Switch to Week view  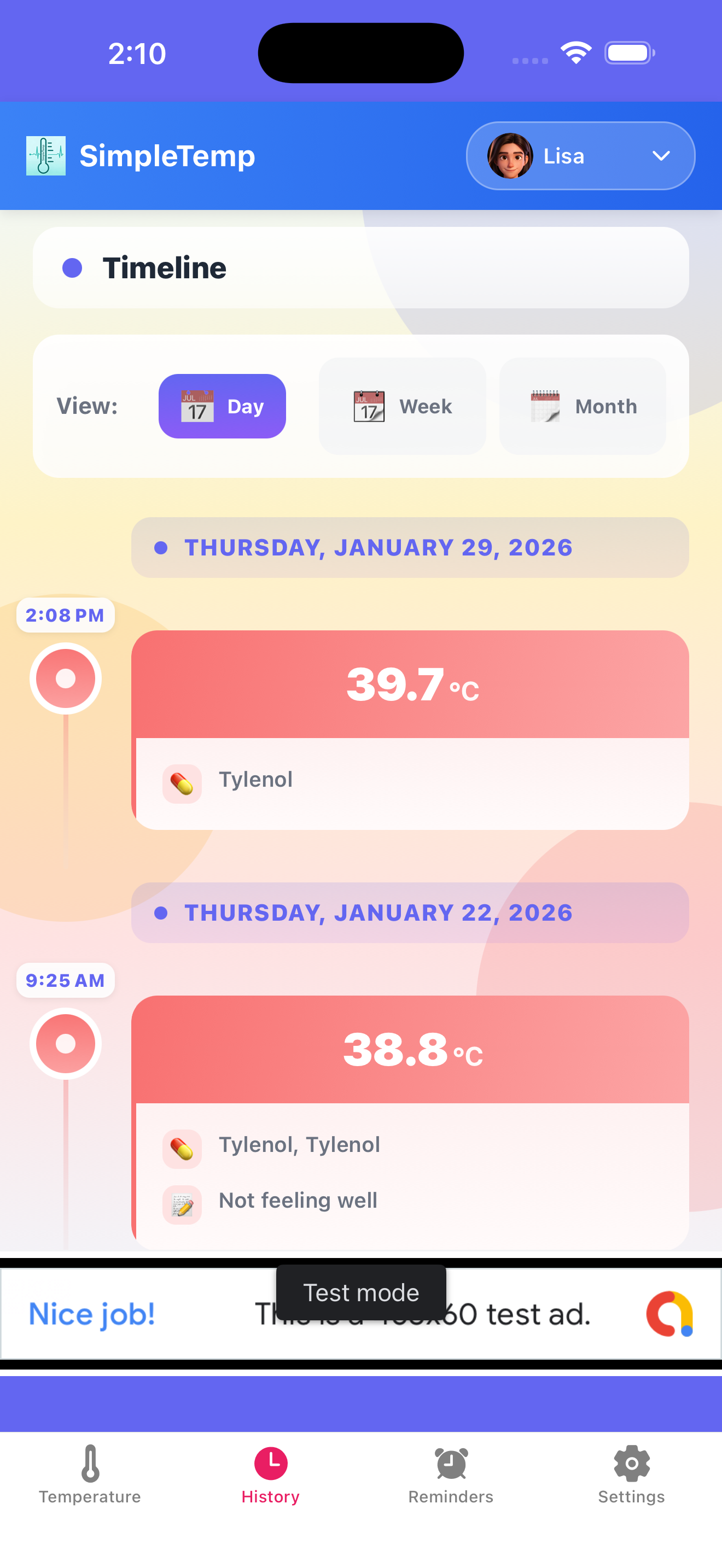[x=401, y=406]
